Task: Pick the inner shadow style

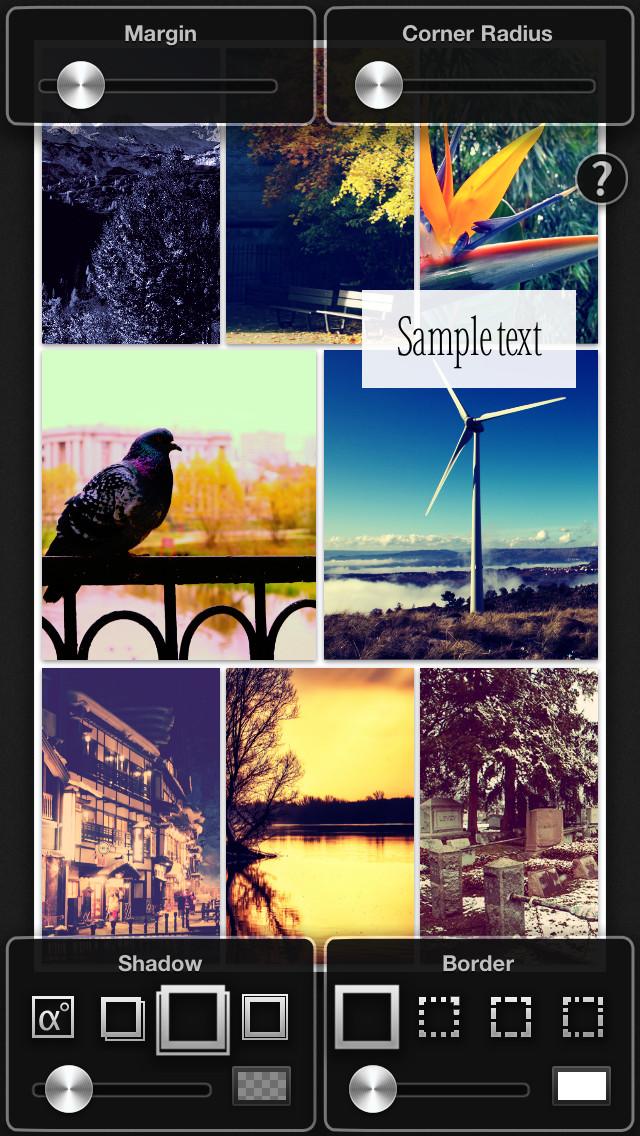Action: [x=265, y=1016]
